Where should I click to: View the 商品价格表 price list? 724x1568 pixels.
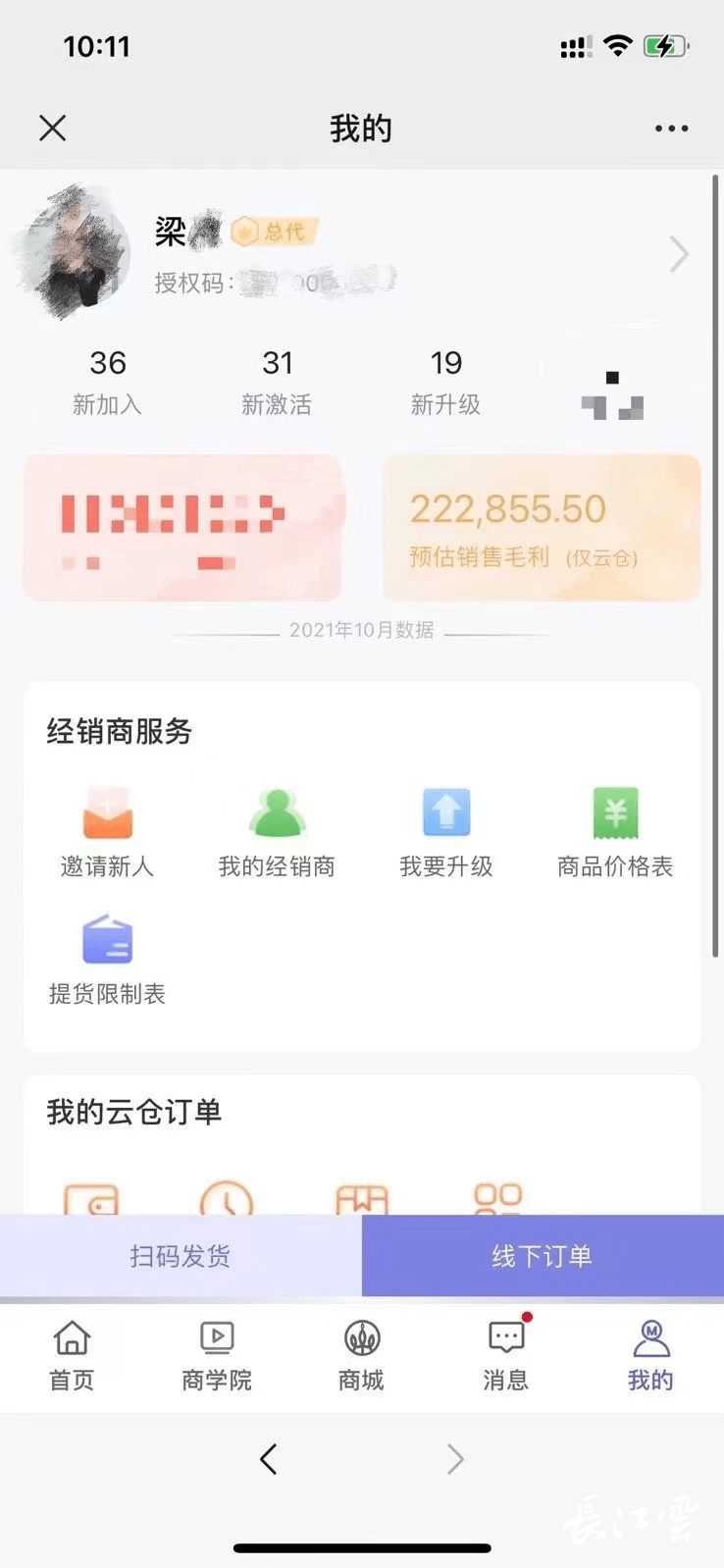pyautogui.click(x=615, y=832)
